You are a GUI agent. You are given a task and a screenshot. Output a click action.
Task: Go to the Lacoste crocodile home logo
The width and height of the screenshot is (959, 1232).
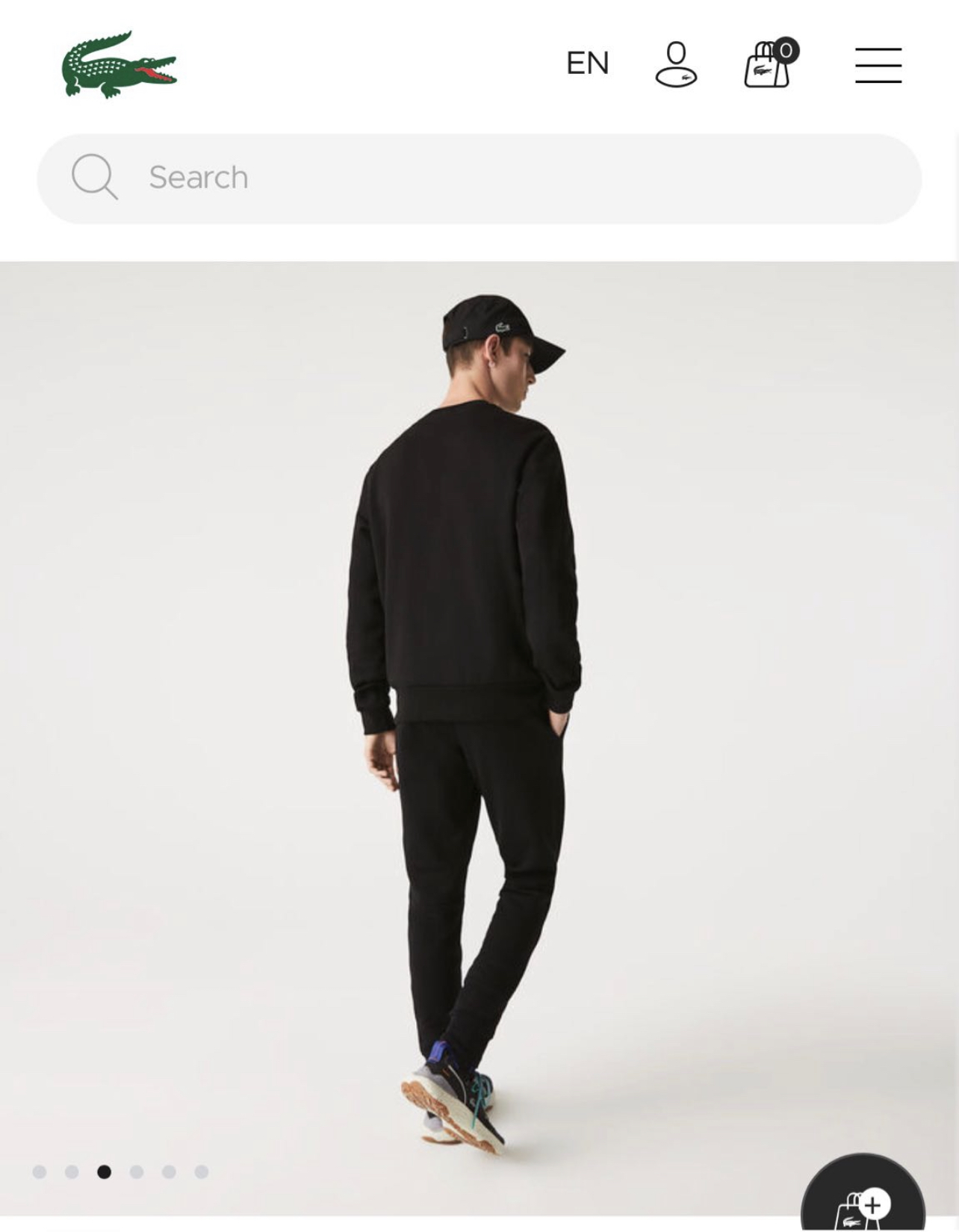119,65
